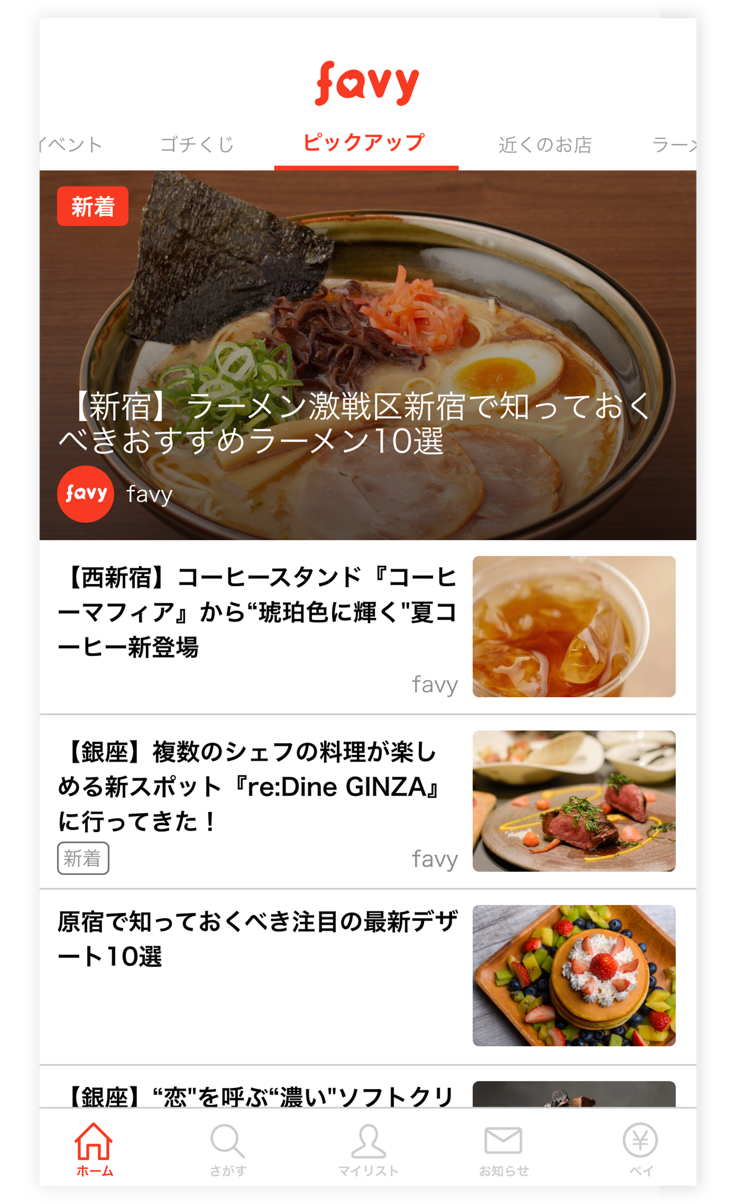This screenshot has height=1204, width=736.
Task: Open the ペイ payment tab
Action: [x=640, y=1149]
